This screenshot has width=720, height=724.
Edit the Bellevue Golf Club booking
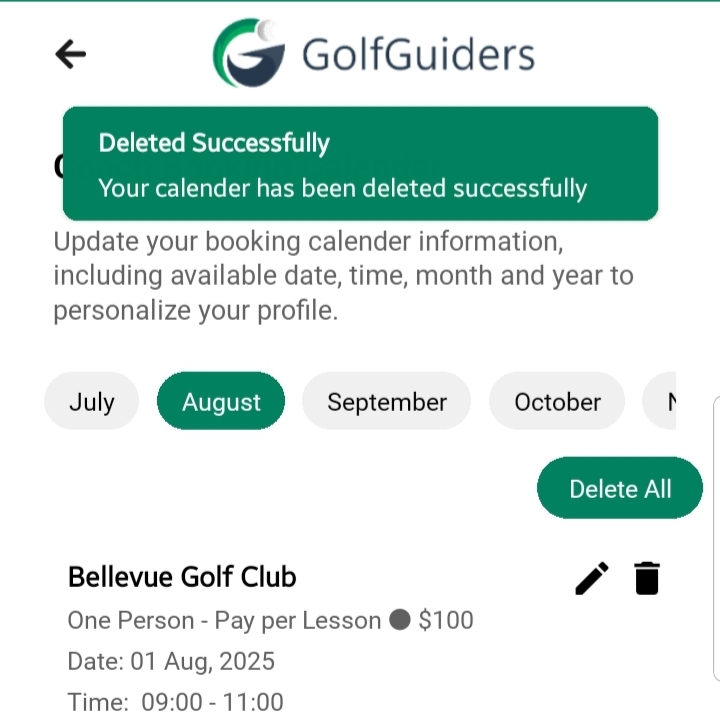[592, 578]
